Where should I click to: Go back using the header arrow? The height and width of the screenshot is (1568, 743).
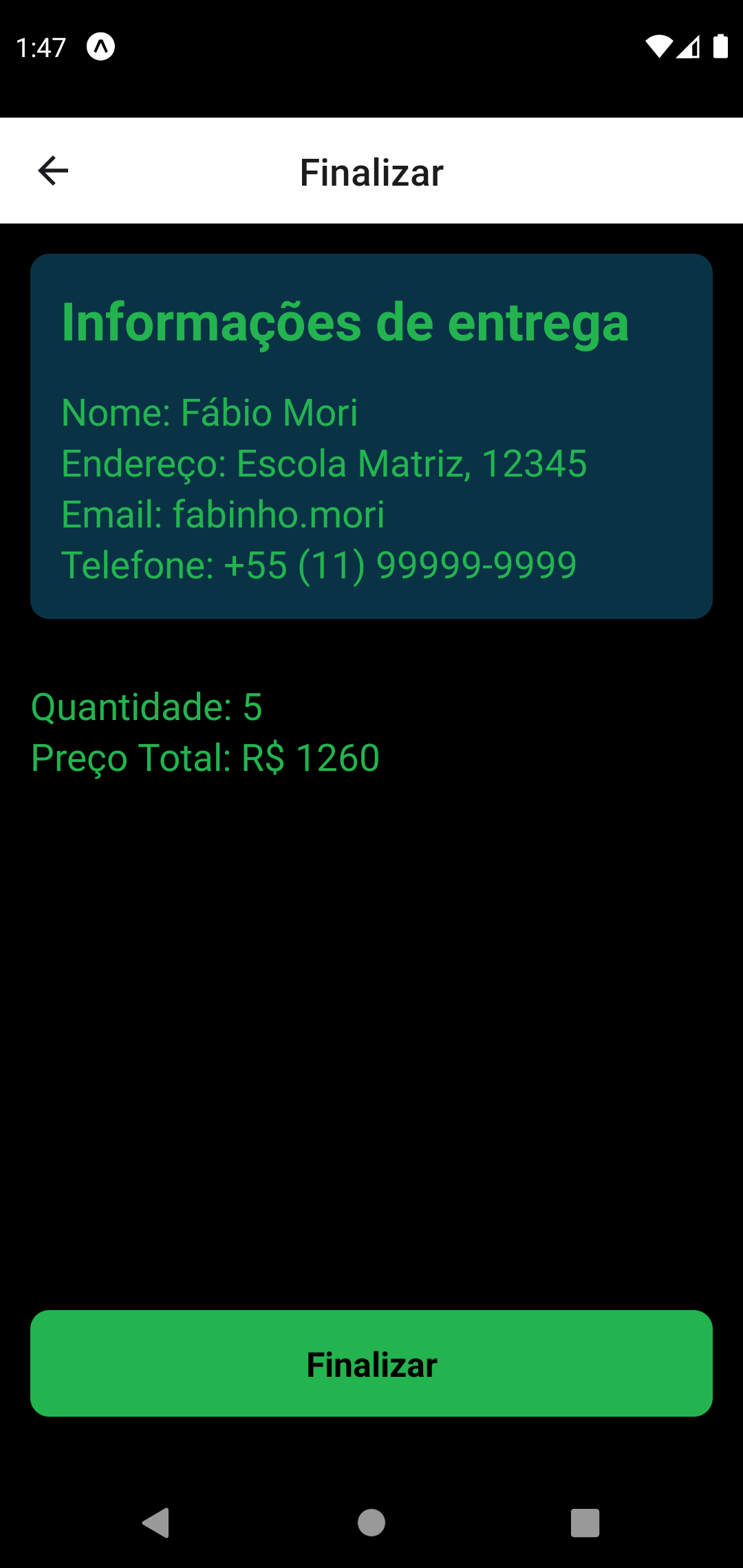point(53,171)
